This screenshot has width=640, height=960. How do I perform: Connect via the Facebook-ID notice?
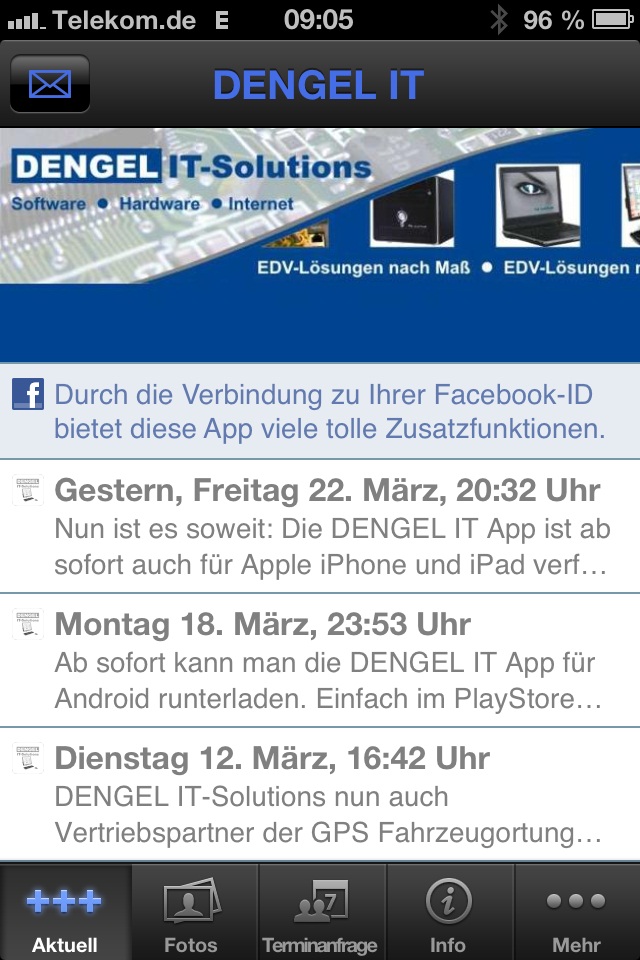click(x=320, y=411)
